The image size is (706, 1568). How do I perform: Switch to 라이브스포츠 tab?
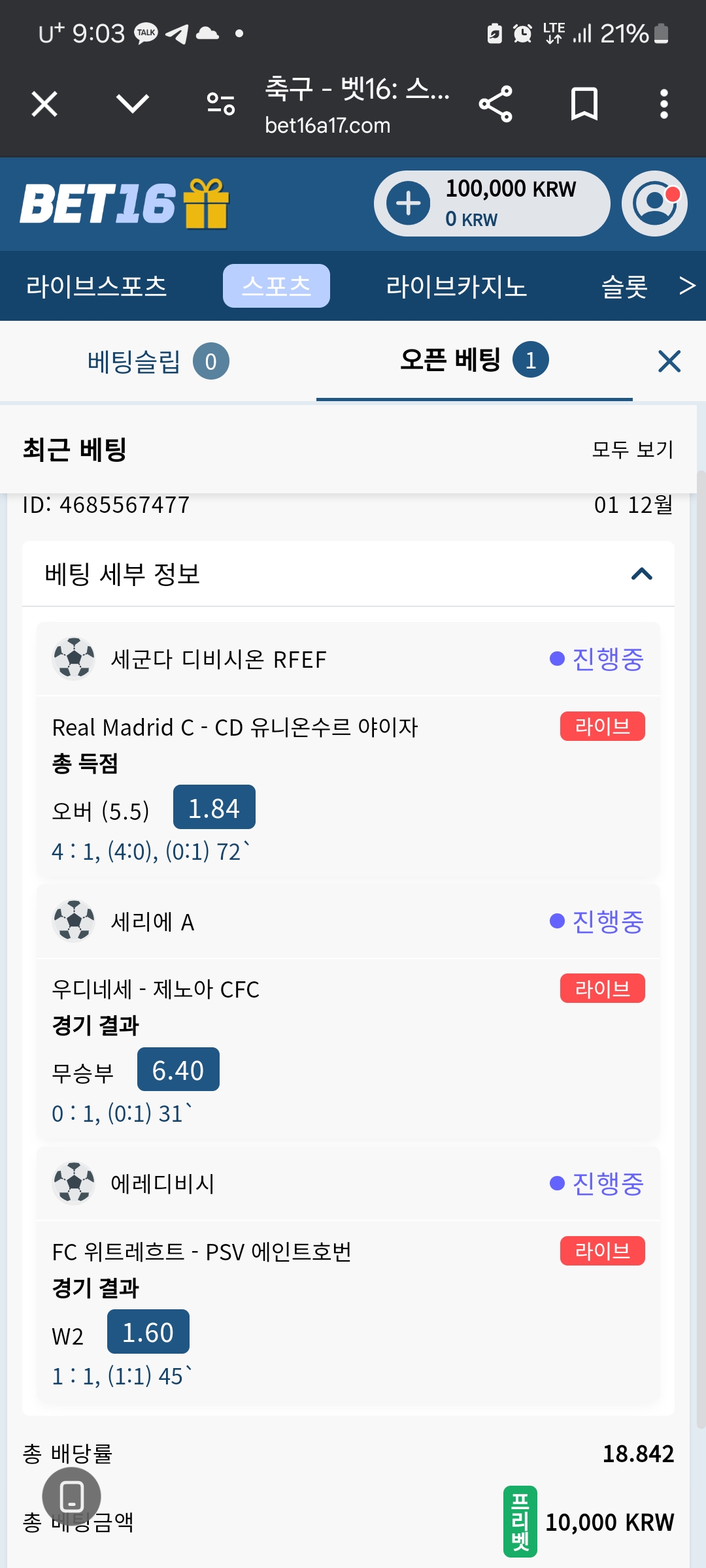tap(97, 286)
